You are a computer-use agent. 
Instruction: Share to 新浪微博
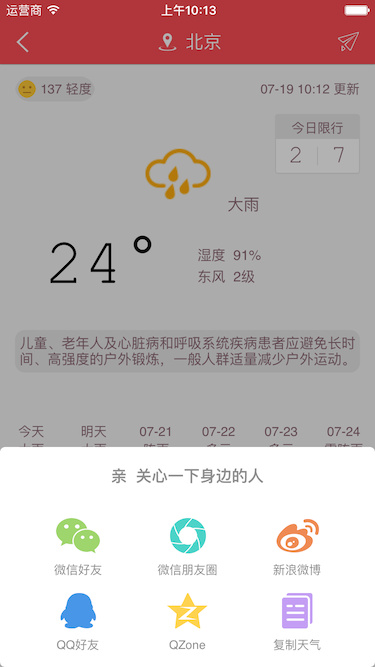tap(297, 546)
